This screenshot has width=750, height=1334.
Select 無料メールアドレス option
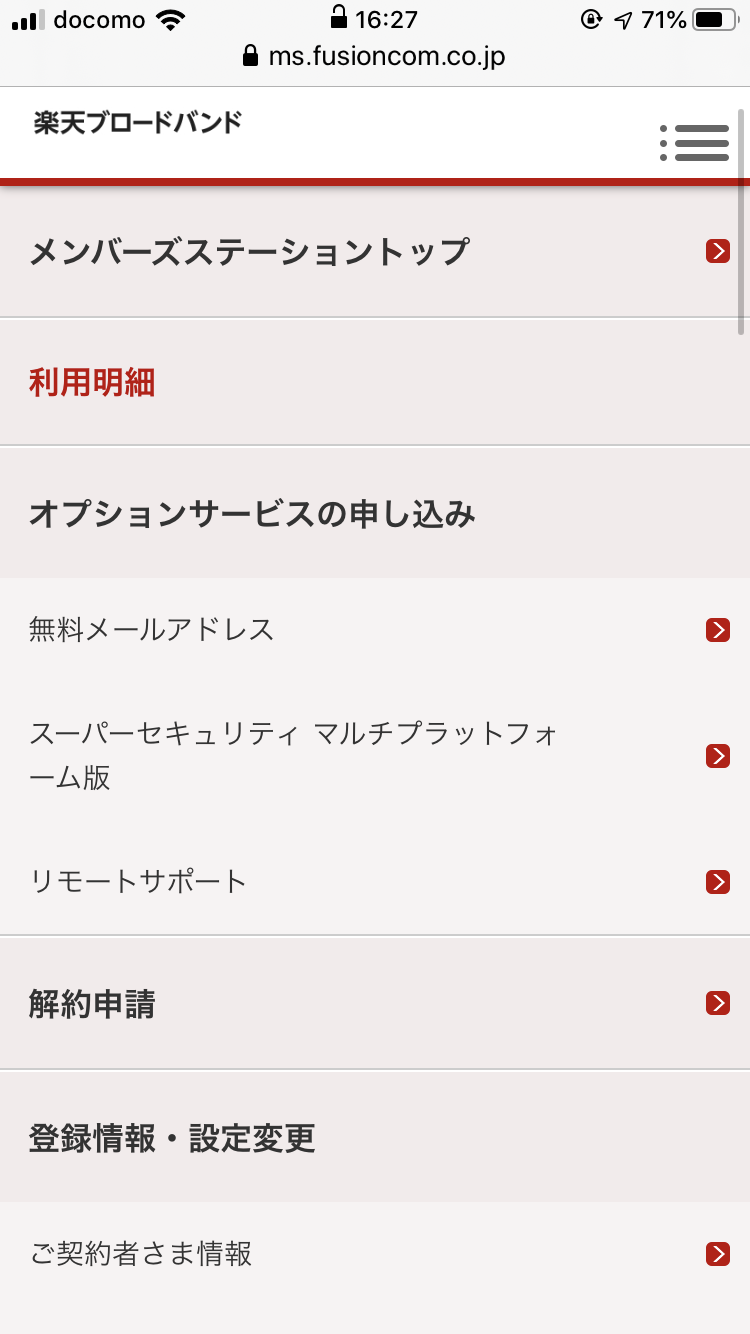click(x=375, y=629)
